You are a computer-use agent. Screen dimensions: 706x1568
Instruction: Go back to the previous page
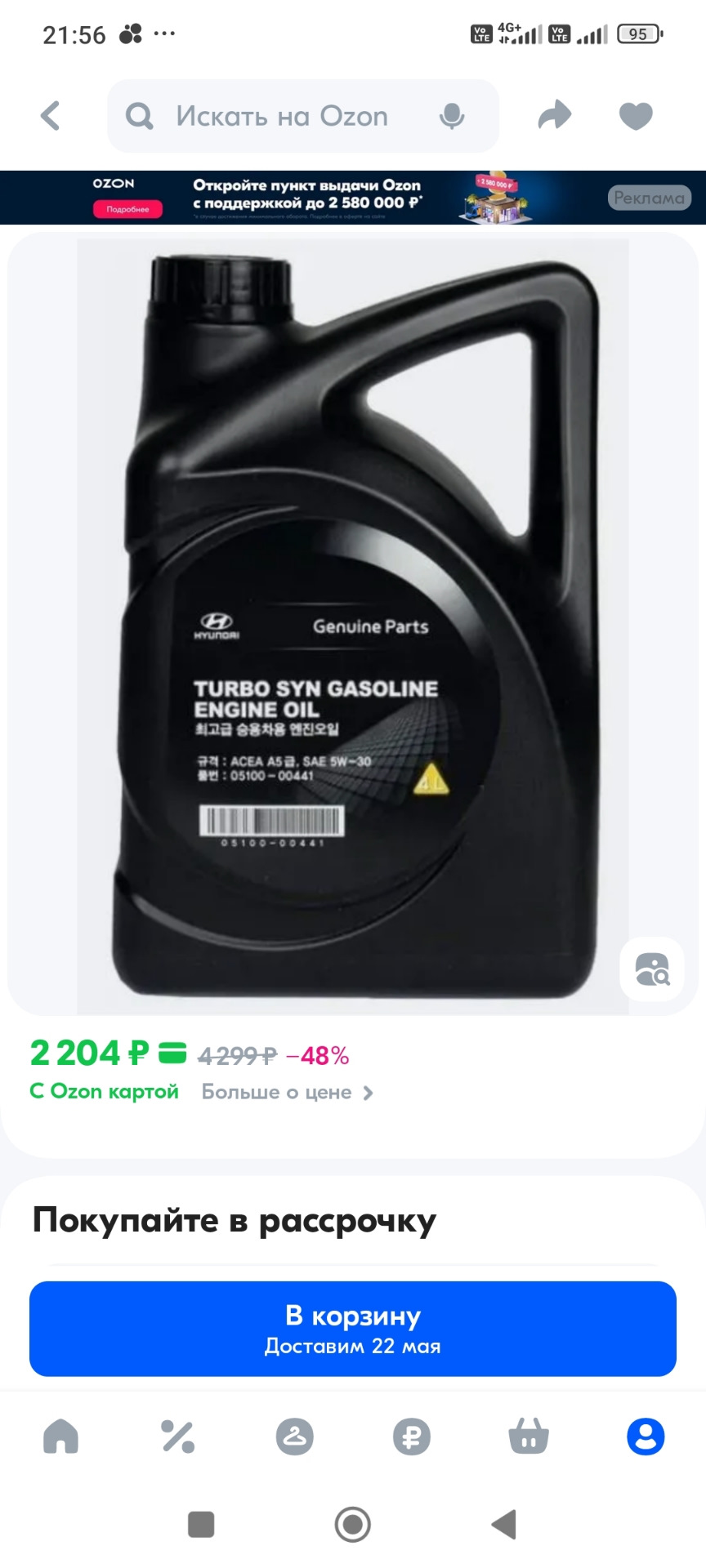coord(51,116)
